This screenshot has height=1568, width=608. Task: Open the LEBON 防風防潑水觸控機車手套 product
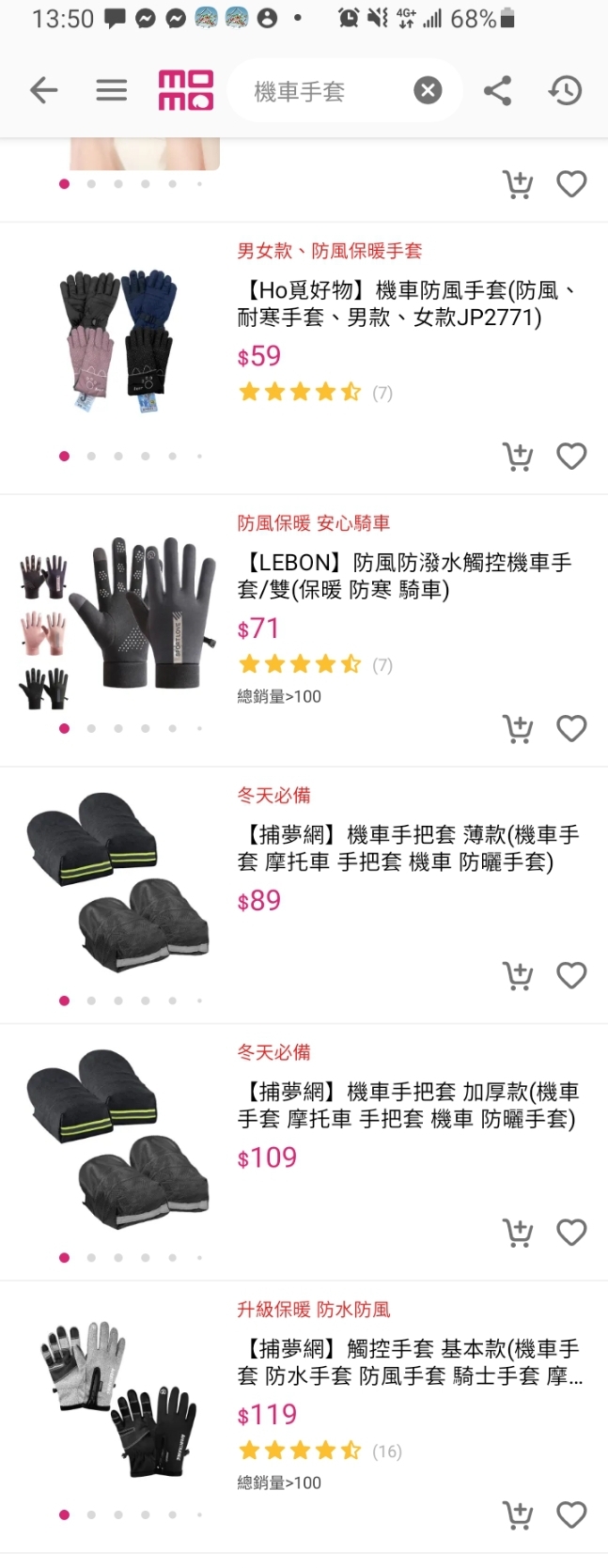point(408,576)
